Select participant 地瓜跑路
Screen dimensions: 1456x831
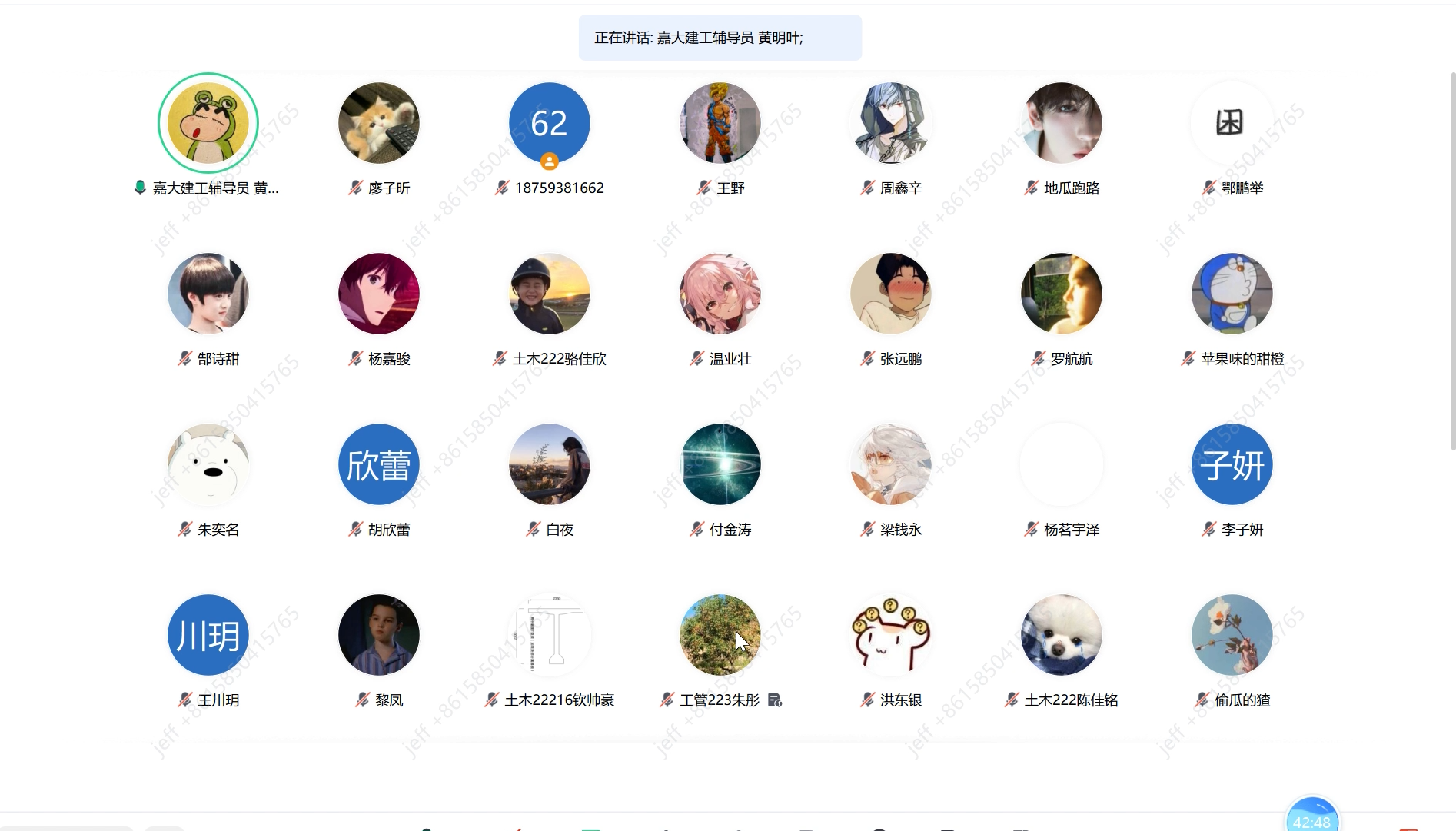click(1062, 123)
